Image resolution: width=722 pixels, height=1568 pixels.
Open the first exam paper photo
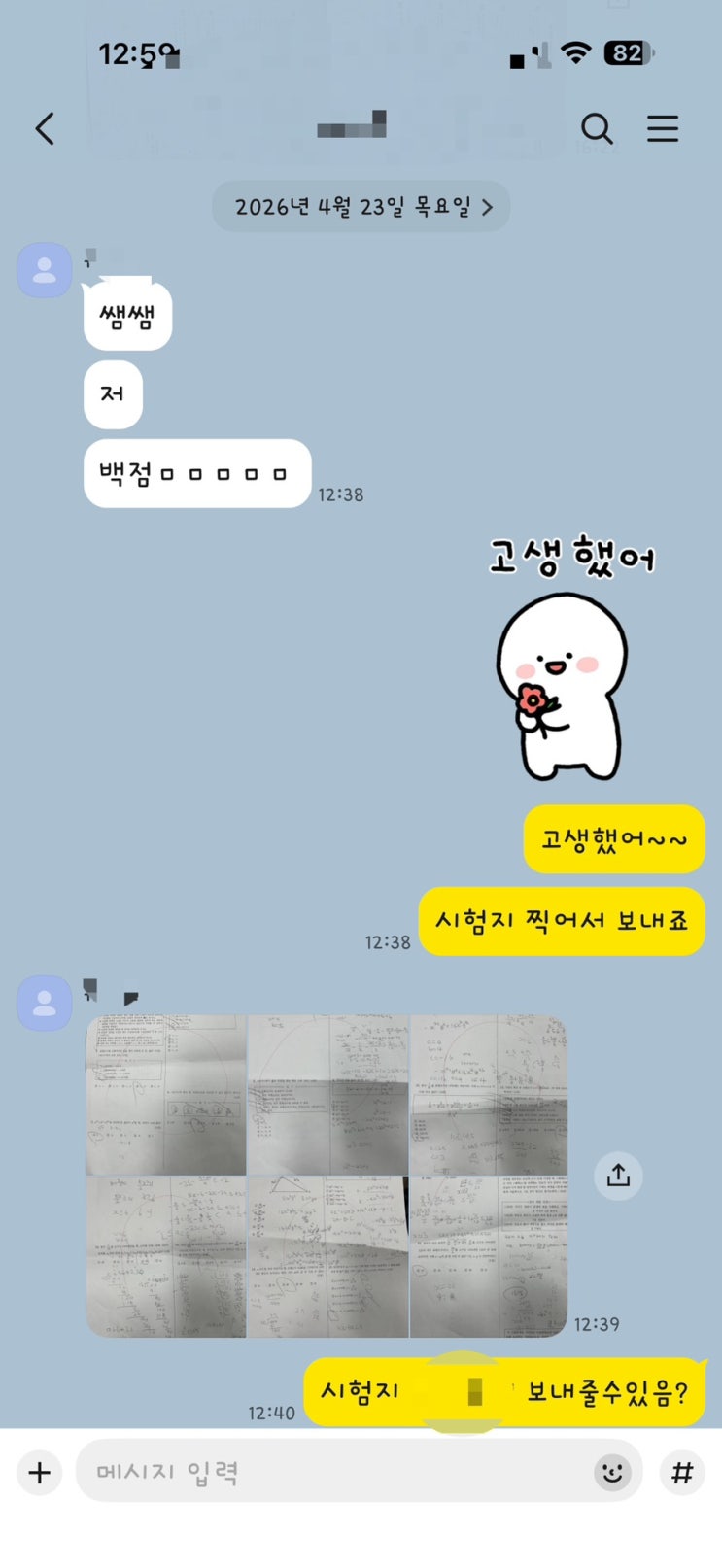tap(166, 1095)
